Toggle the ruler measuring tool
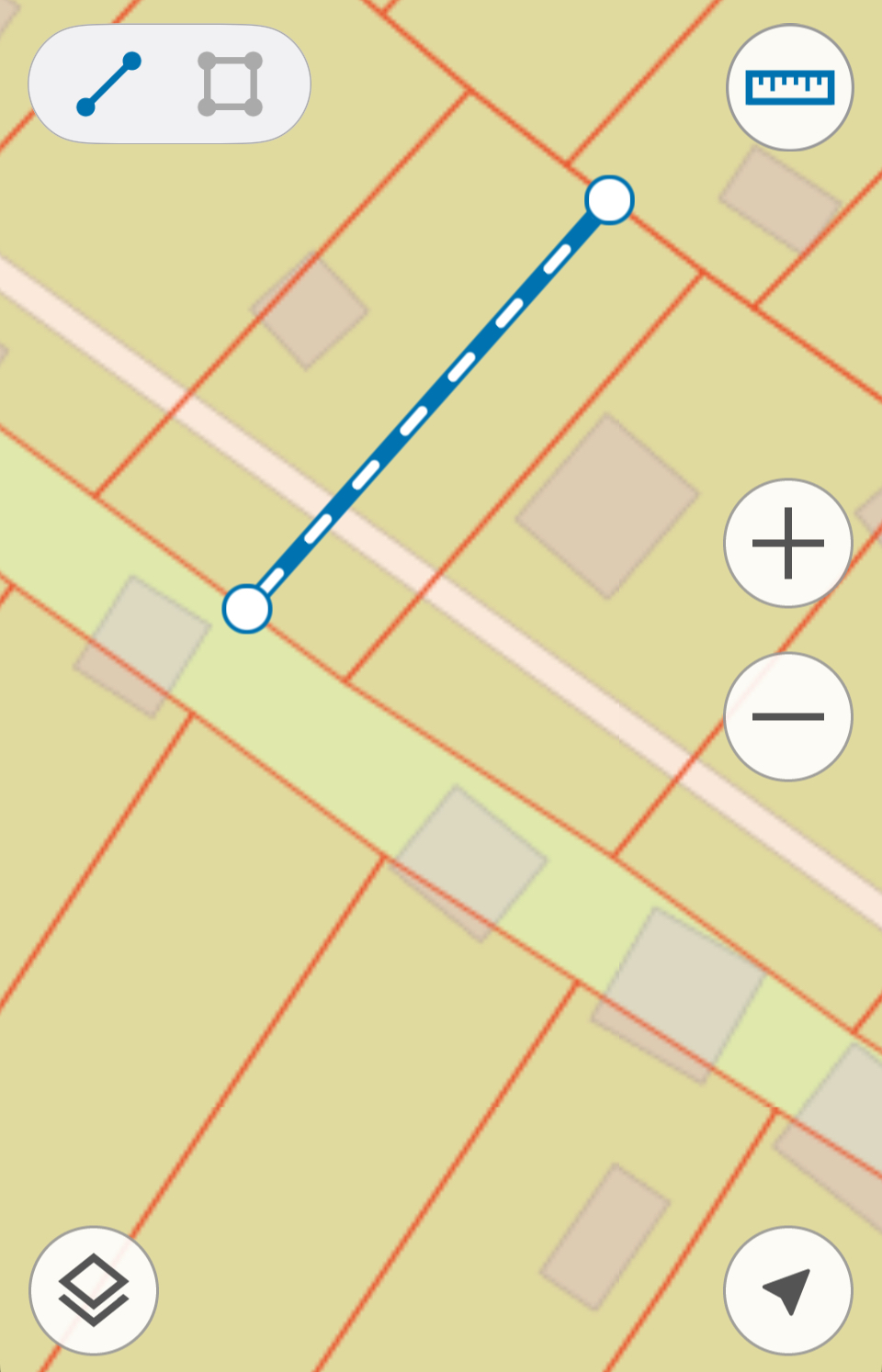Screen dimensions: 882x1372 789,88
